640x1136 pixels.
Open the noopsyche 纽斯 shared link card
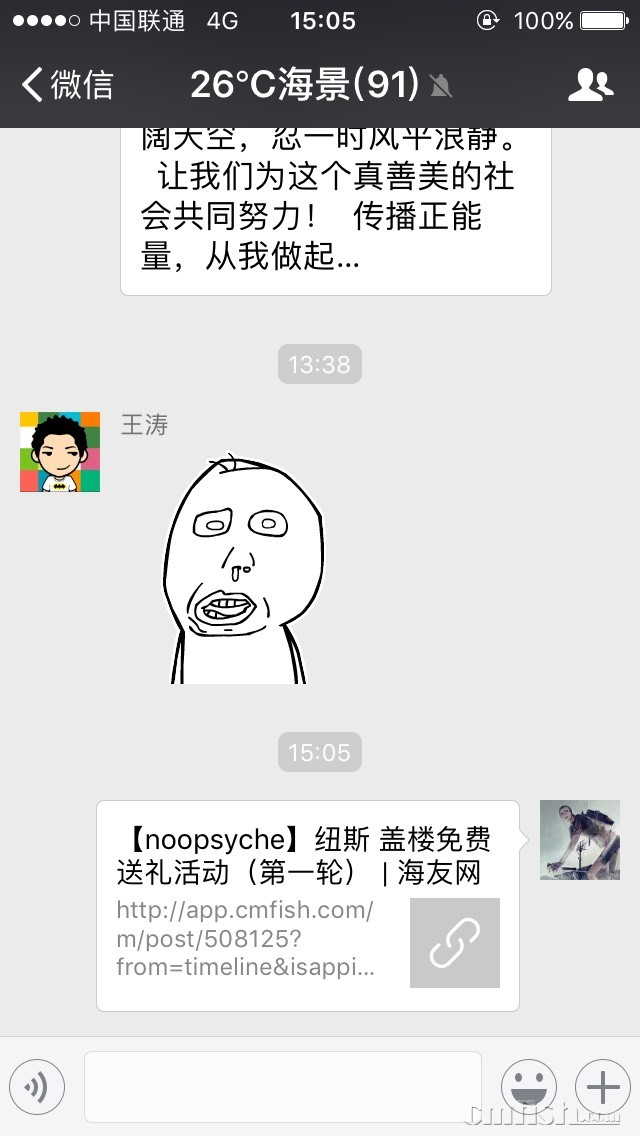pyautogui.click(x=307, y=905)
